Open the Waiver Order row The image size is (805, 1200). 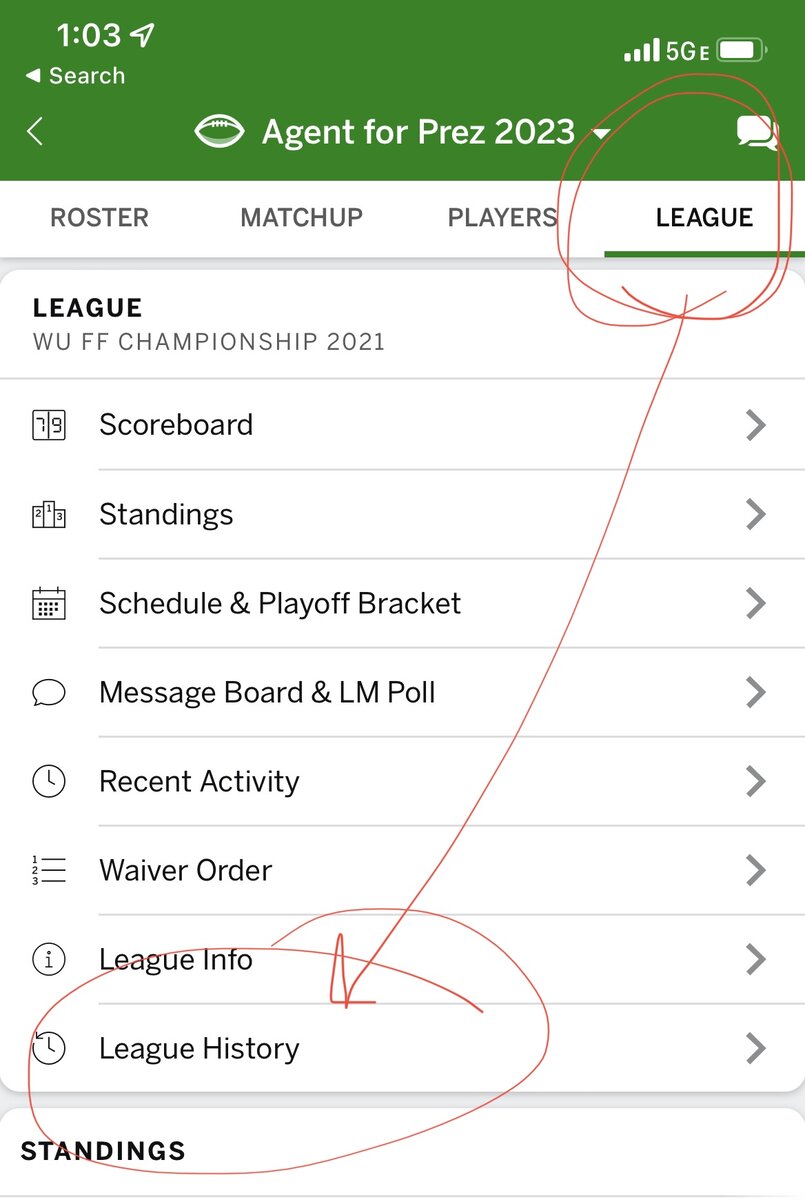(x=400, y=871)
